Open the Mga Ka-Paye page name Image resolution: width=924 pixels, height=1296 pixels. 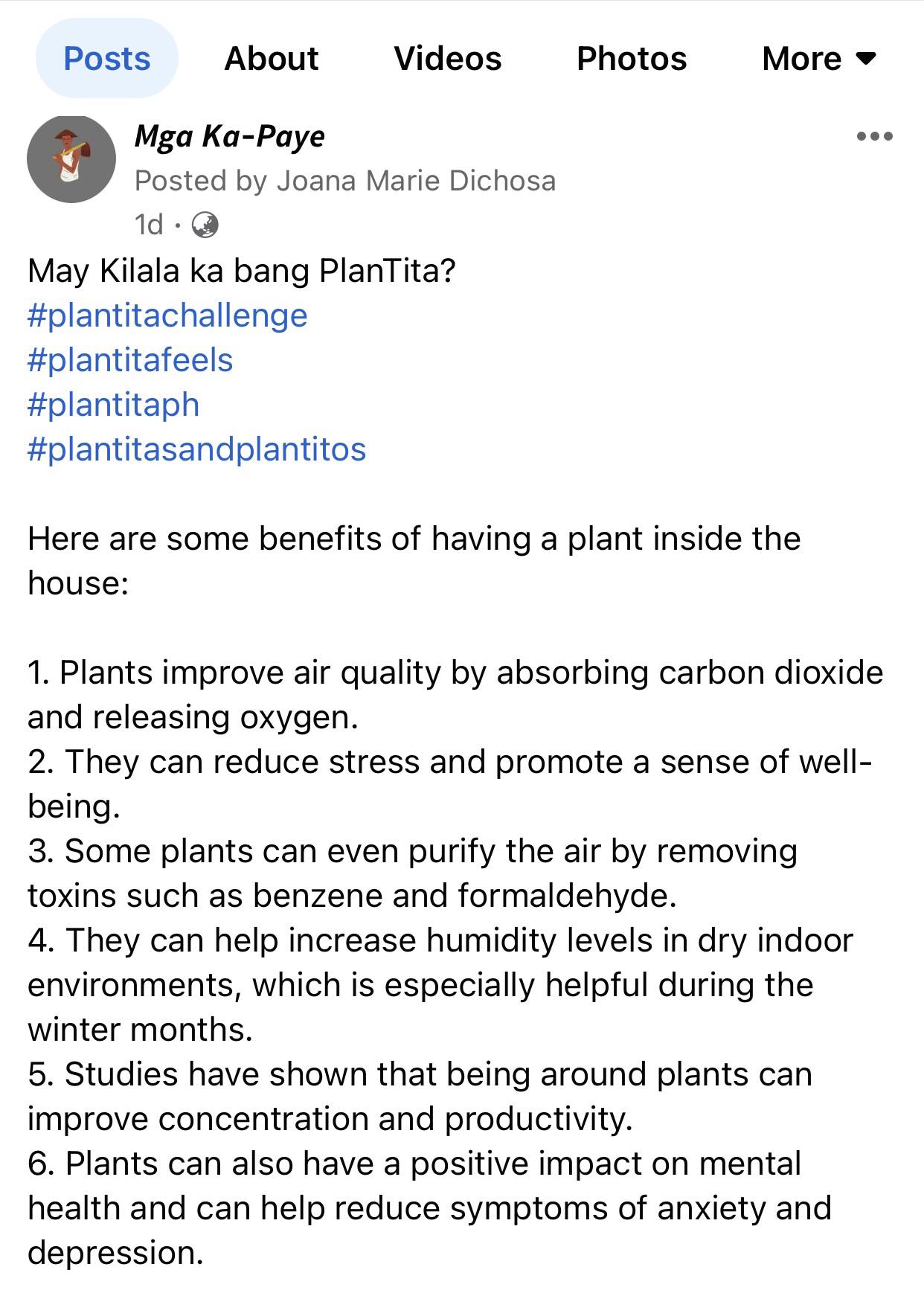230,136
